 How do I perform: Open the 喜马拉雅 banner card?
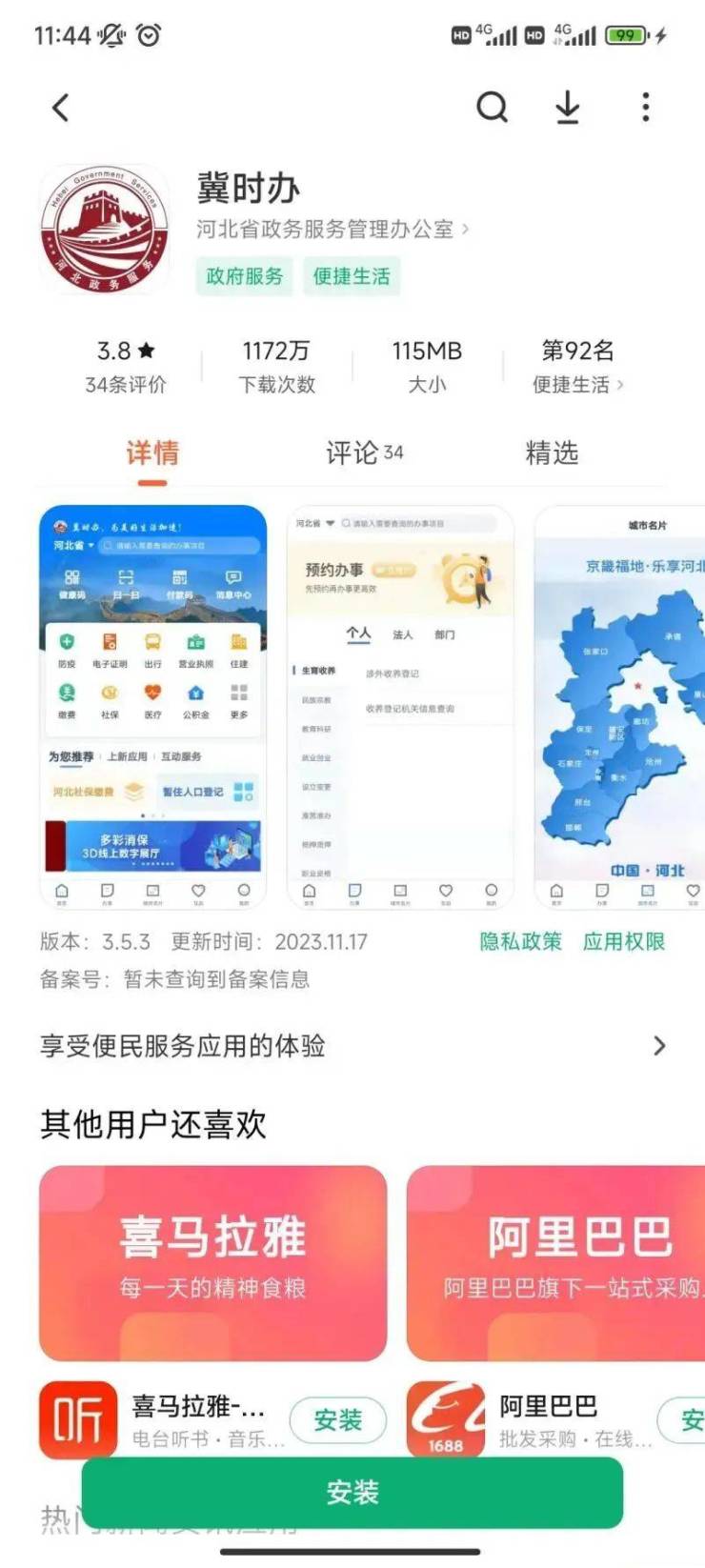point(212,1263)
